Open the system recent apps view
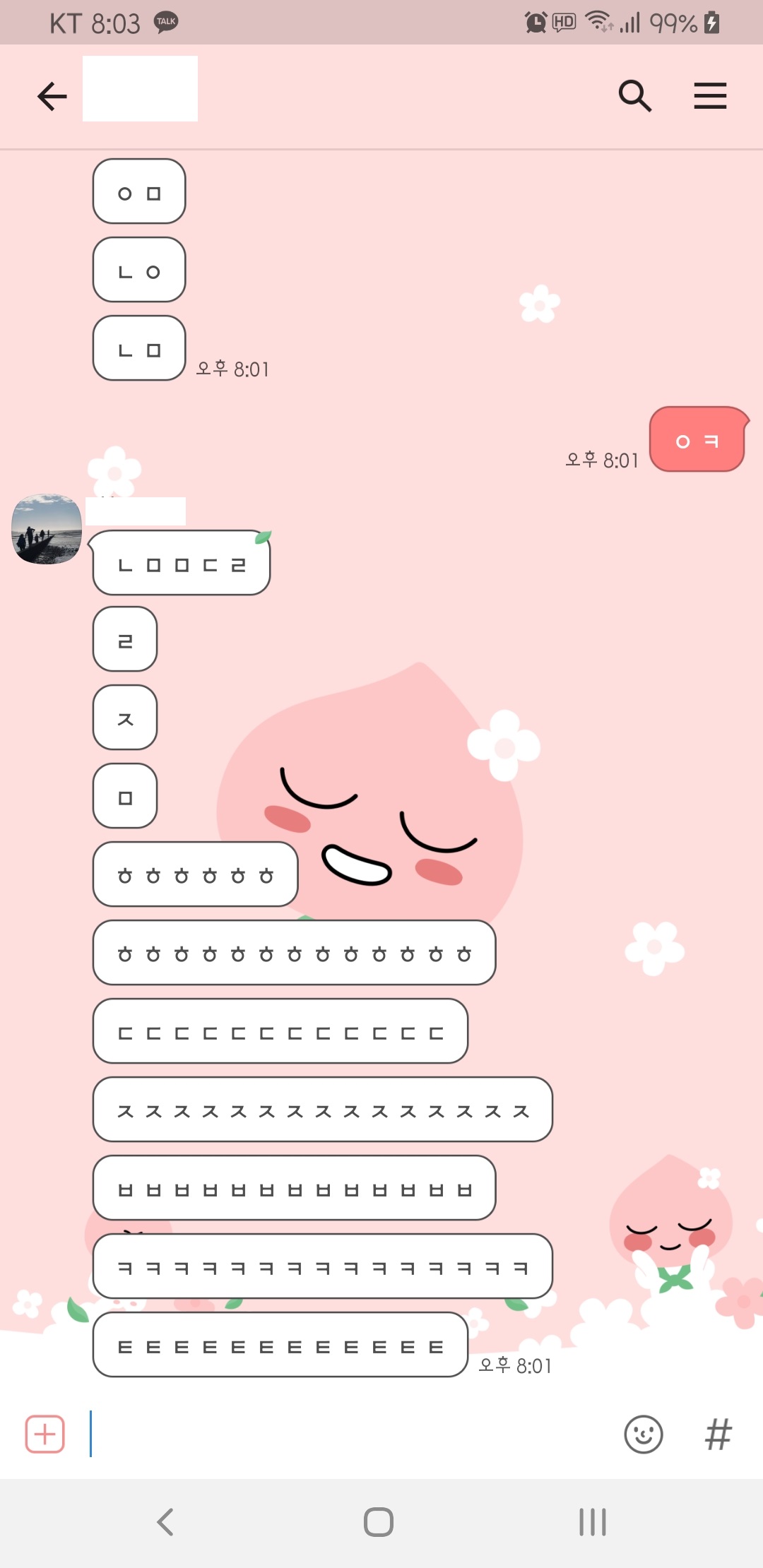Image resolution: width=763 pixels, height=1568 pixels. 592,1521
